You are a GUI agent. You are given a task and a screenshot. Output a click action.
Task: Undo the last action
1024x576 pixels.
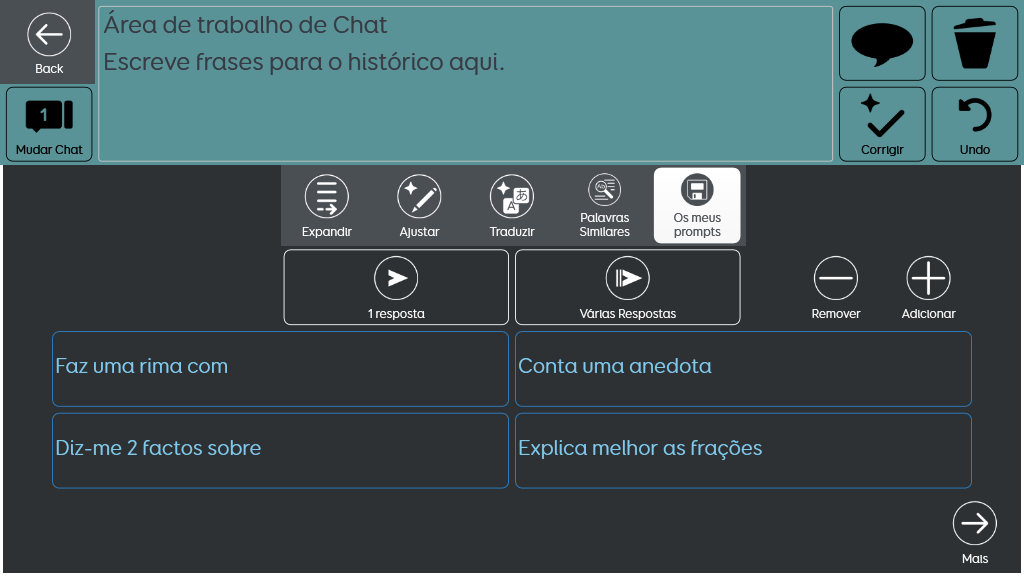coord(974,124)
